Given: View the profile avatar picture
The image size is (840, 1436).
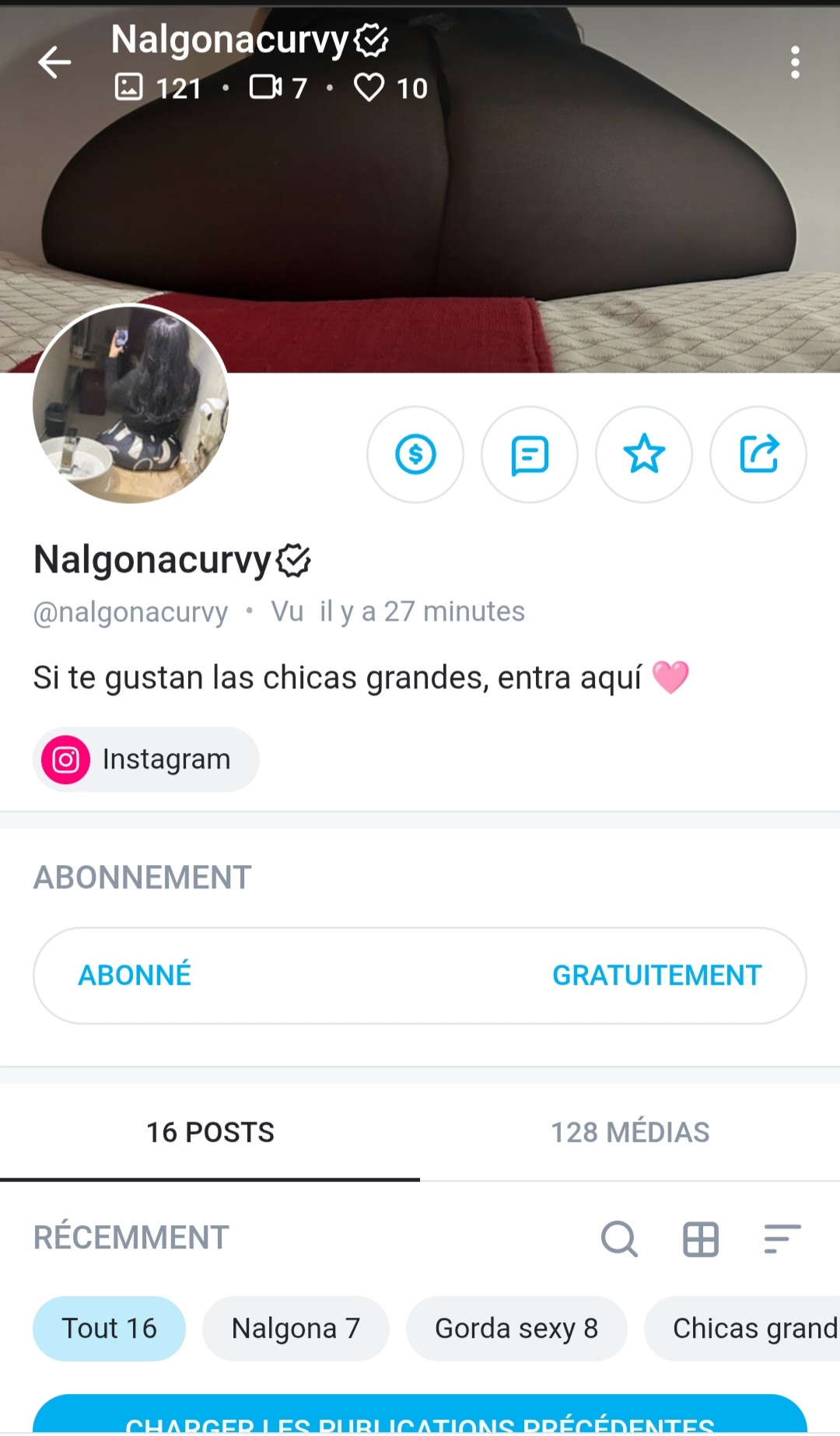Looking at the screenshot, I should click(x=131, y=405).
